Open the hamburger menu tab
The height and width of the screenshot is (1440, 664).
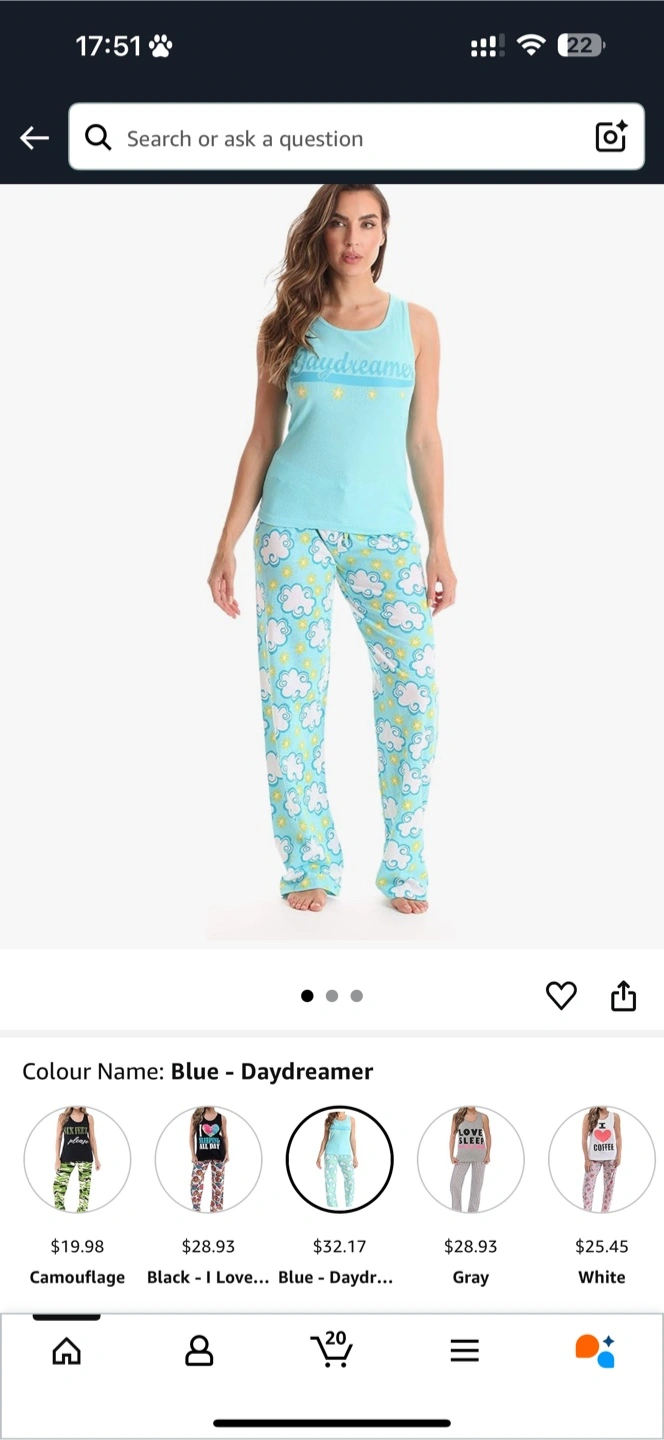[x=464, y=1351]
